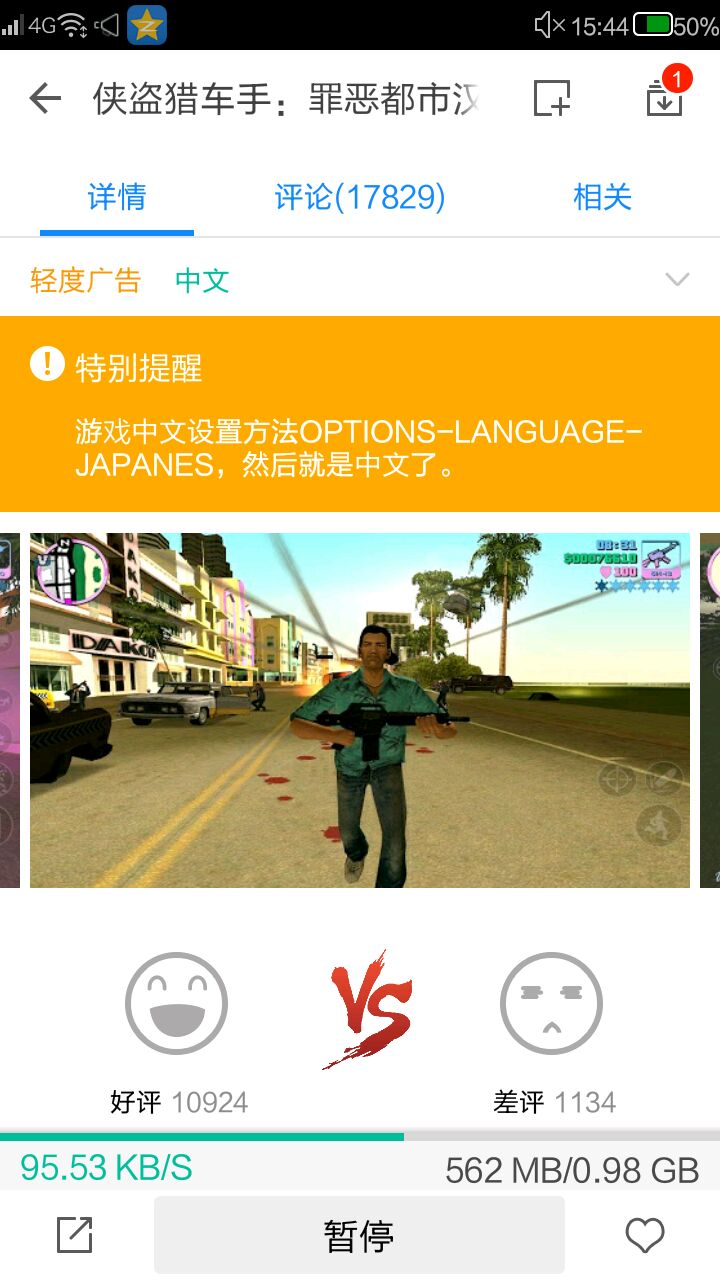The width and height of the screenshot is (720, 1280).
Task: Switch to the 评论(17829) tab
Action: [x=359, y=197]
